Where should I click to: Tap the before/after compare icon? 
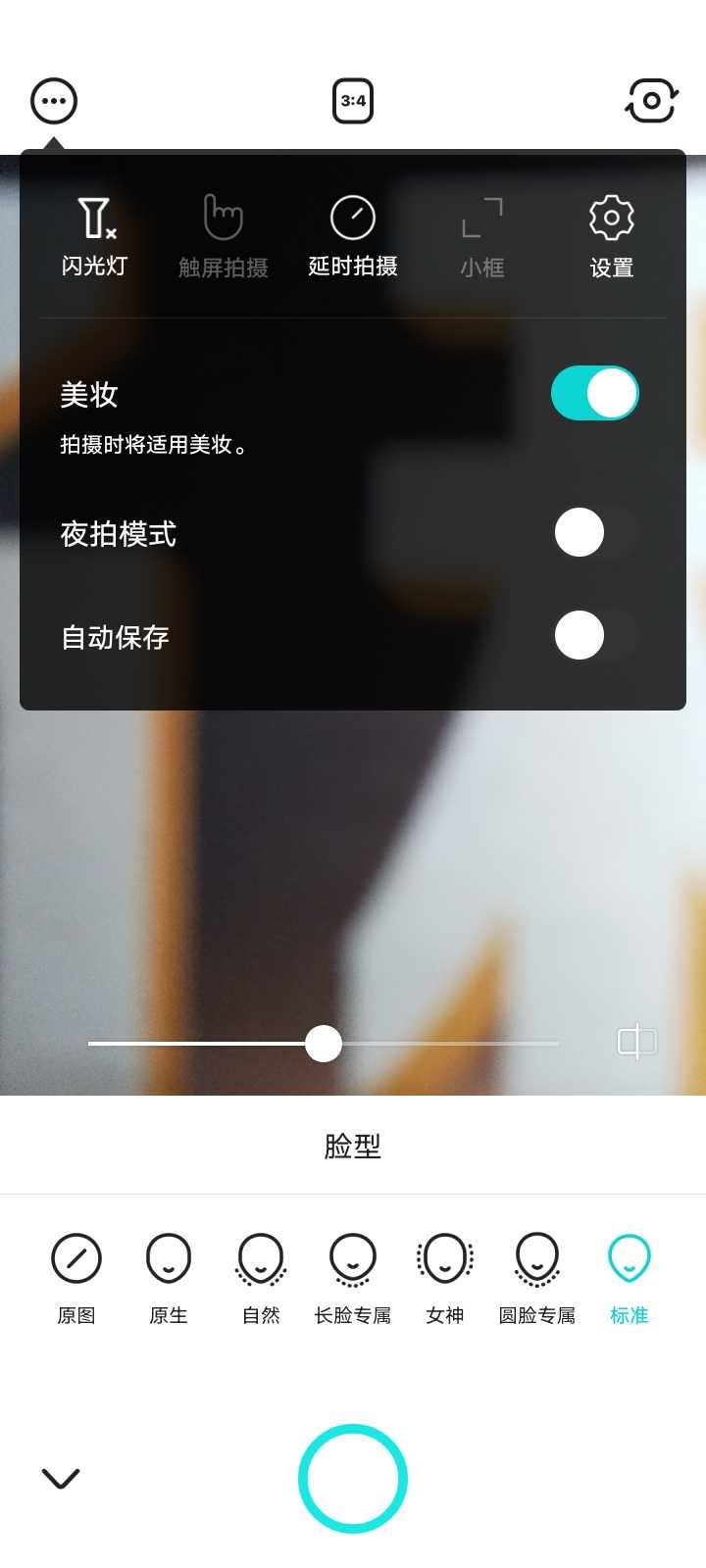coord(636,1042)
